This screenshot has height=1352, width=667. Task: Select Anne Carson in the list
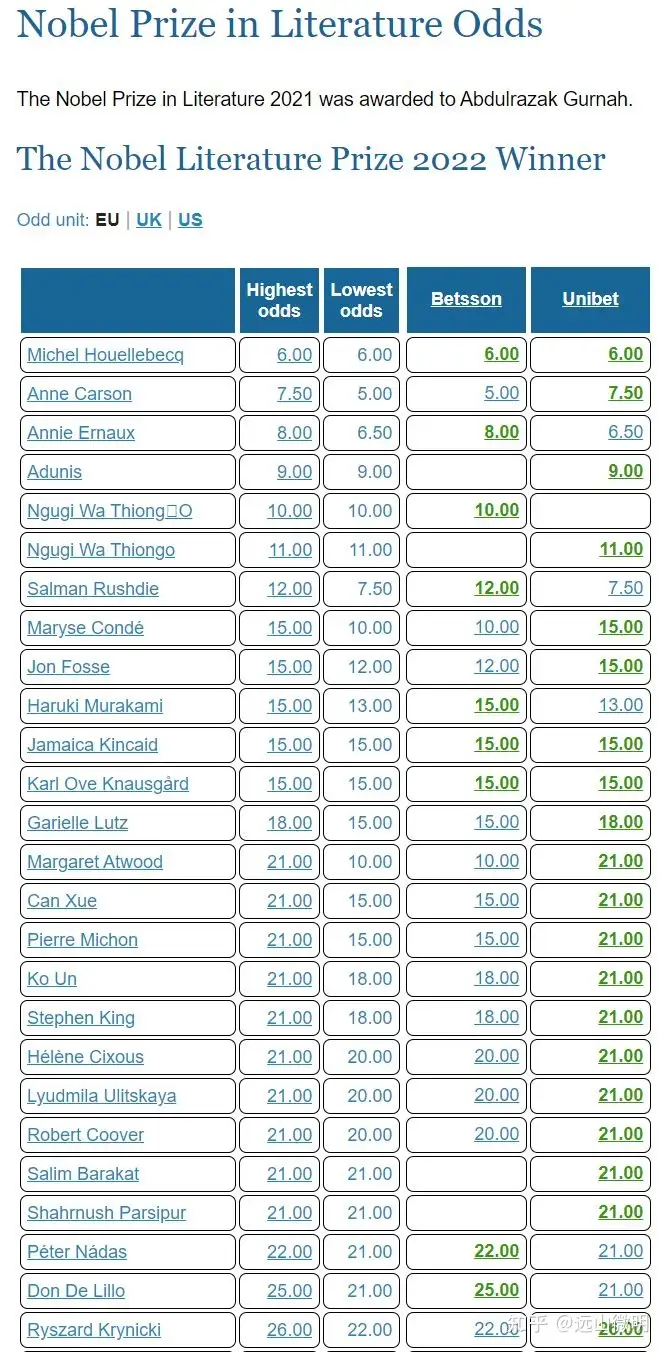(79, 394)
